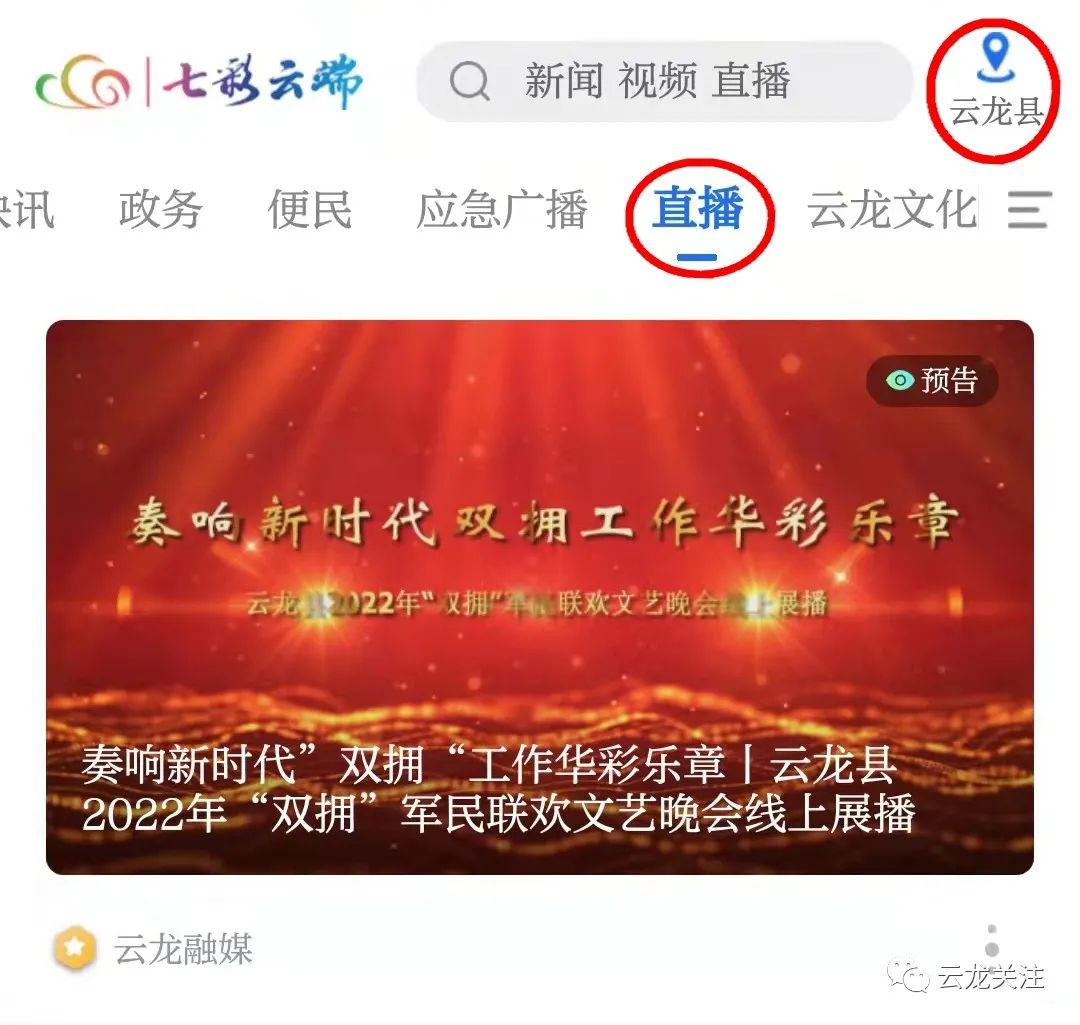Open the more options dots beside 云龙融媒
Image resolution: width=1080 pixels, height=1025 pixels.
pos(991,942)
